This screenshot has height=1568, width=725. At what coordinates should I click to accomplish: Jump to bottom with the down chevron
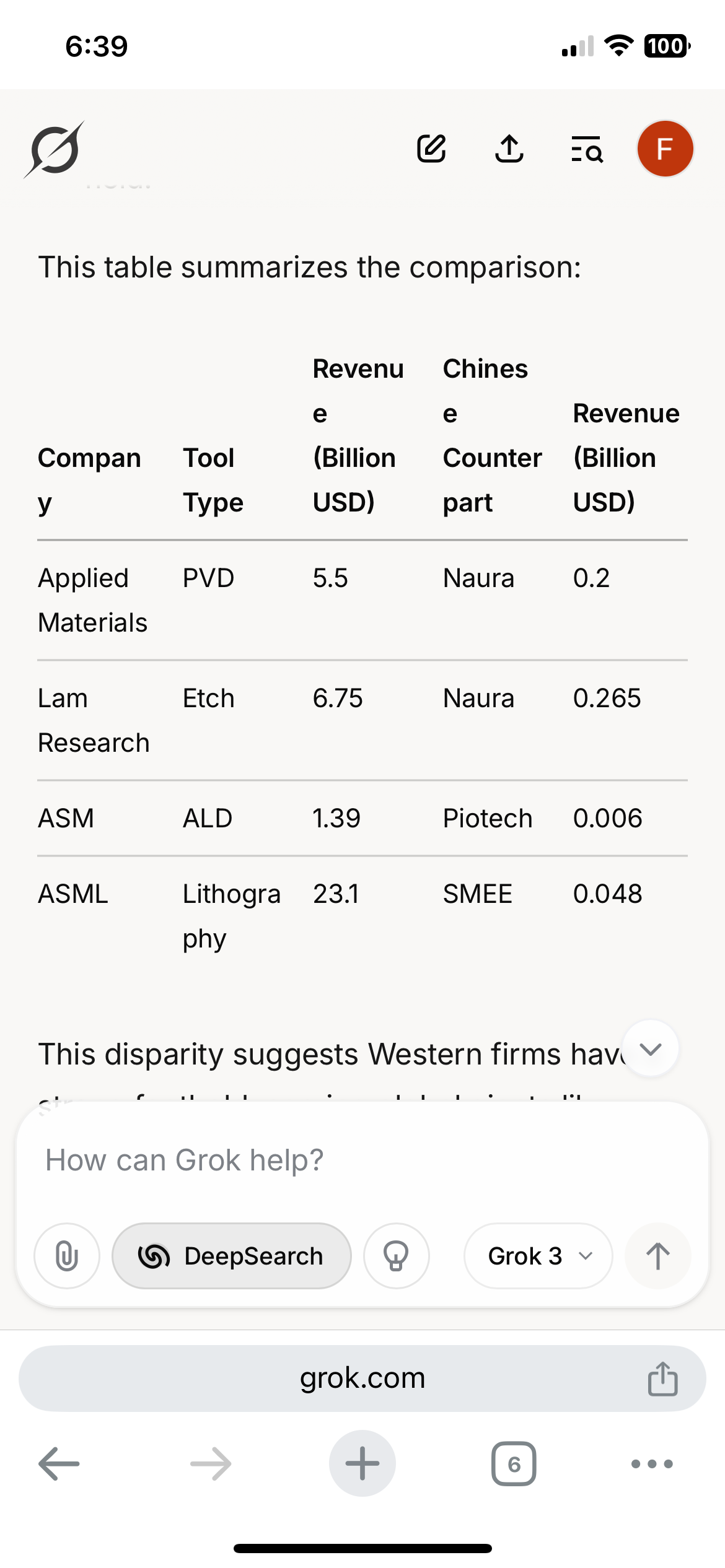pos(651,1049)
